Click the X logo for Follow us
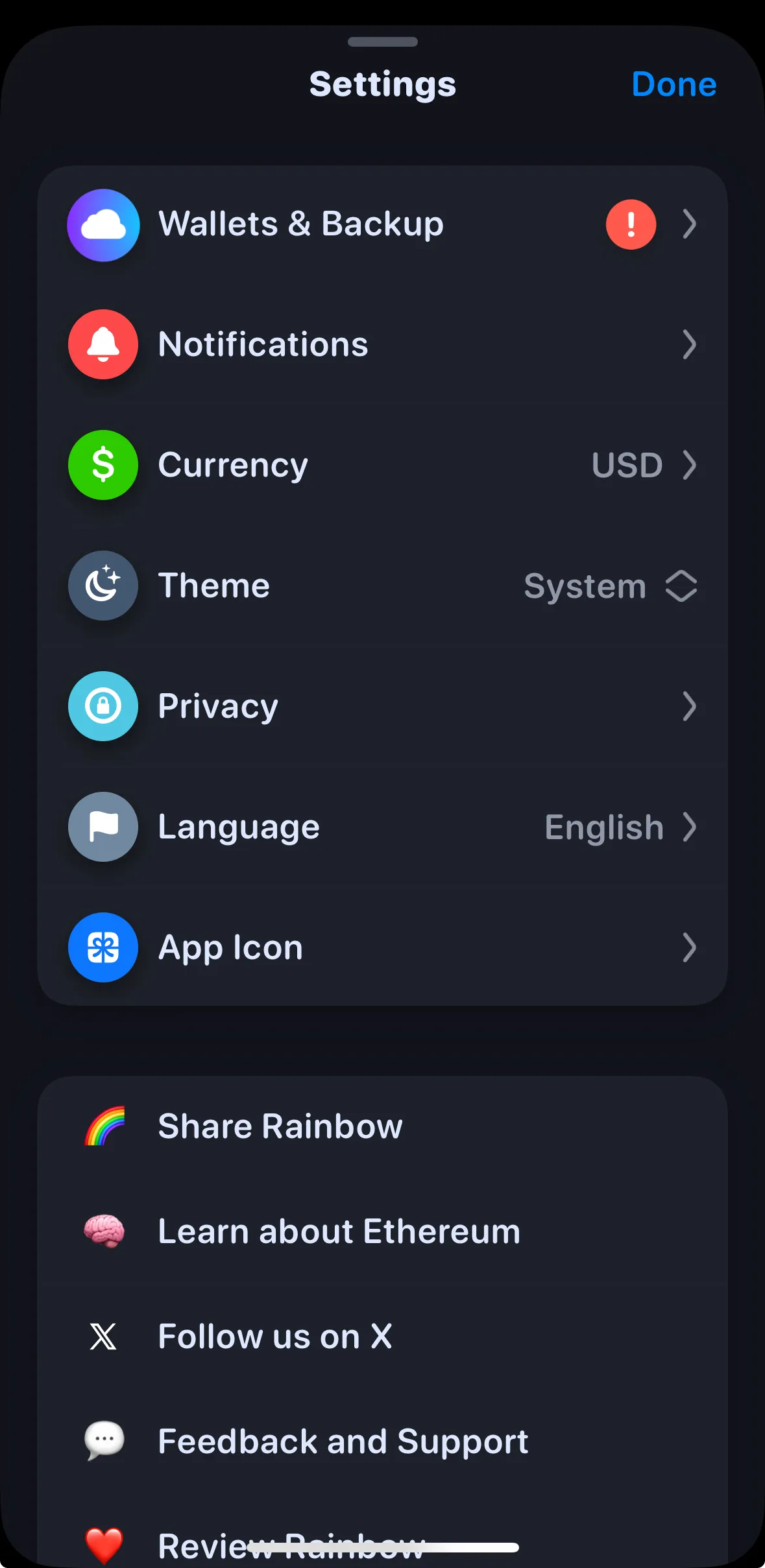This screenshot has height=1568, width=765. coord(103,1337)
